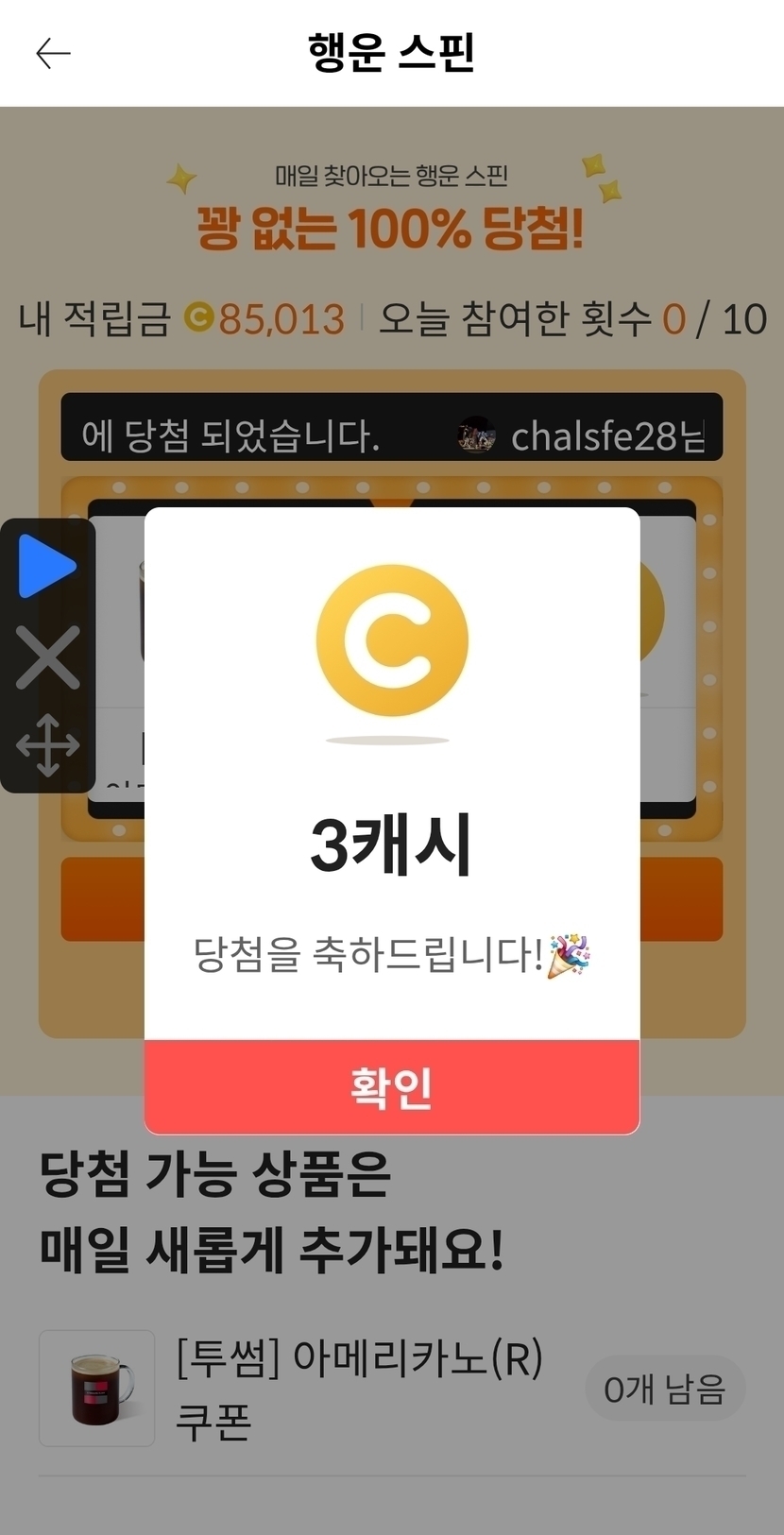Close the floating overlay panel with X
784x1535 pixels.
pos(47,658)
